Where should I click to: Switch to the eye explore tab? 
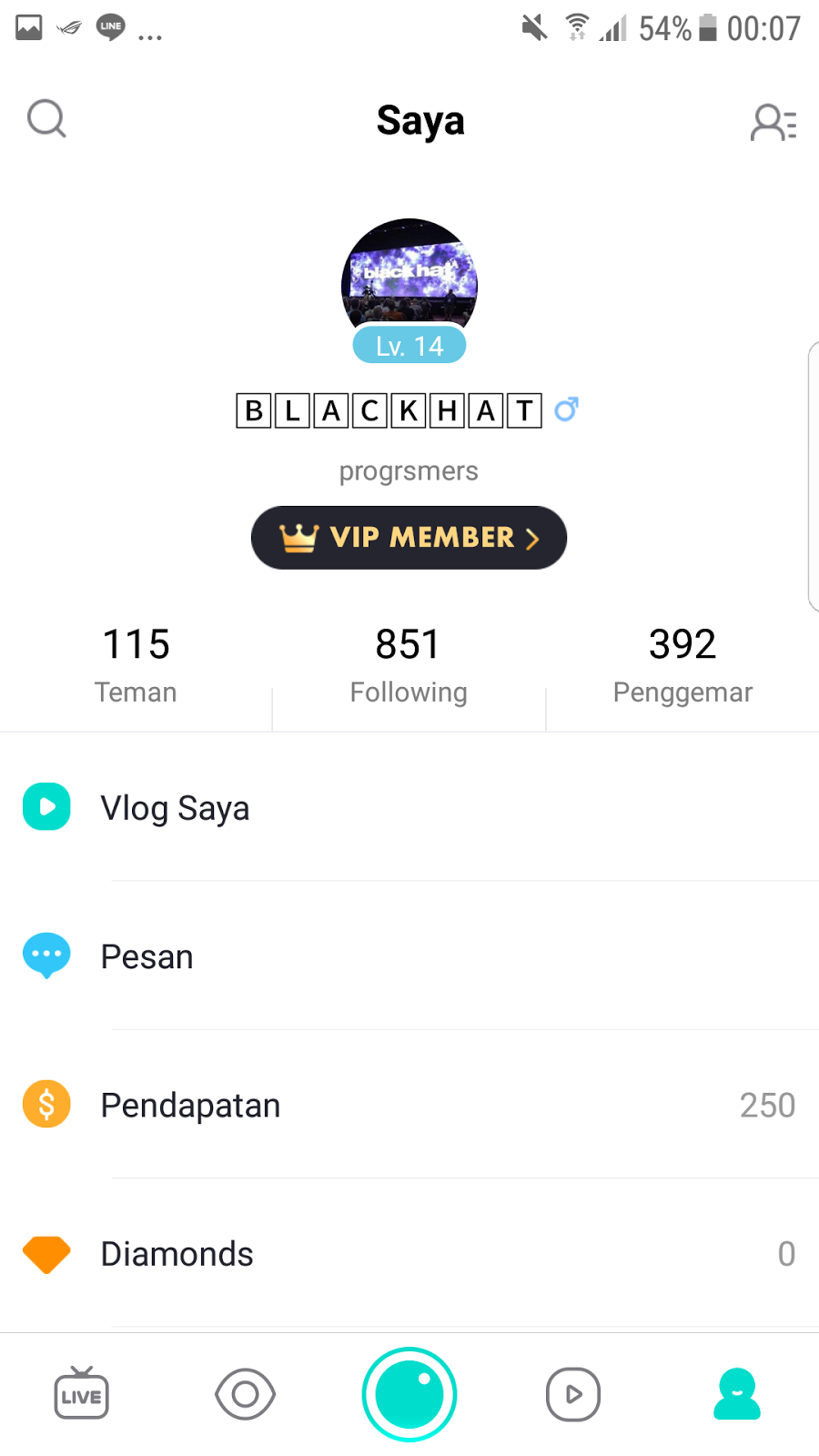245,1394
